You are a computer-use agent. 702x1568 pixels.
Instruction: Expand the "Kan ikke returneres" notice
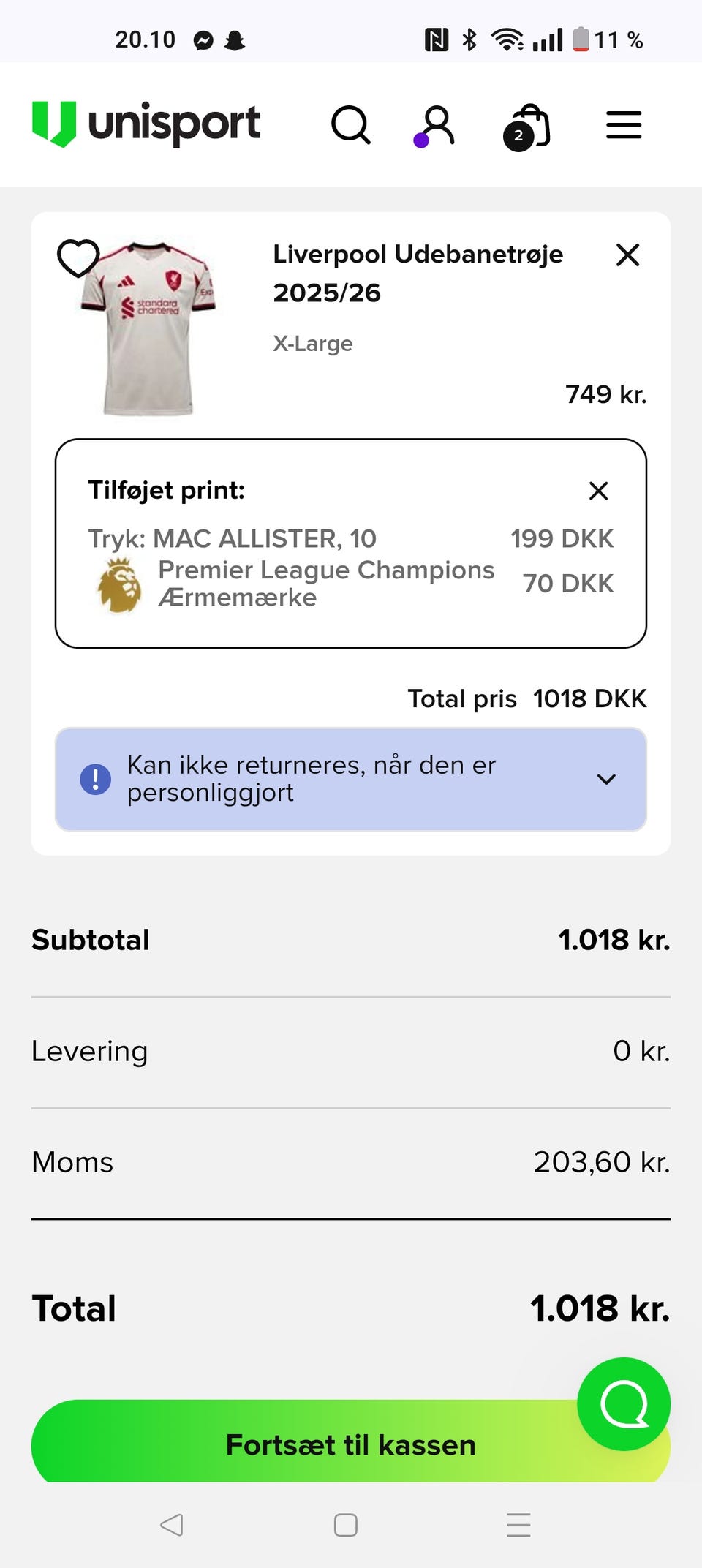click(605, 780)
